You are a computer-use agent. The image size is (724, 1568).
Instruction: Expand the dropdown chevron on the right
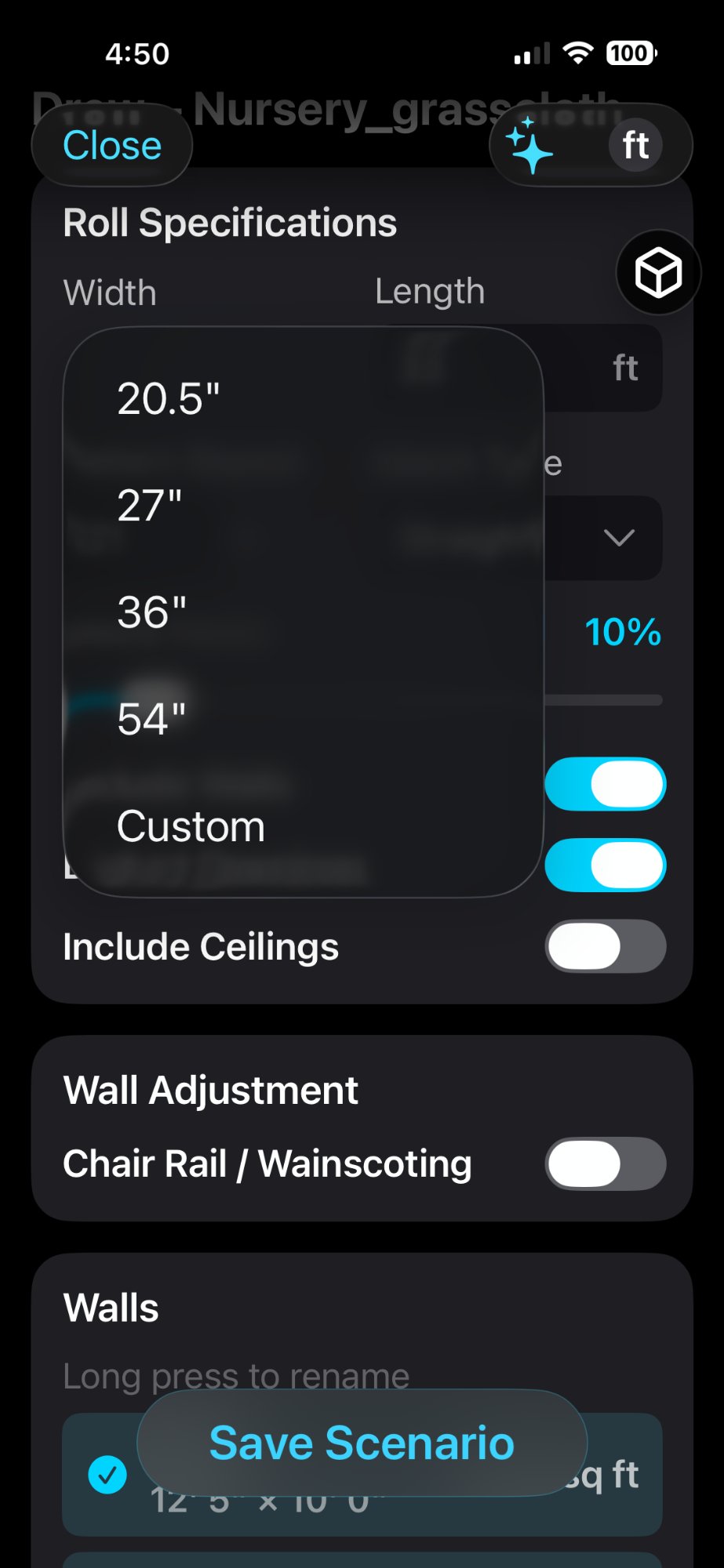coord(620,539)
